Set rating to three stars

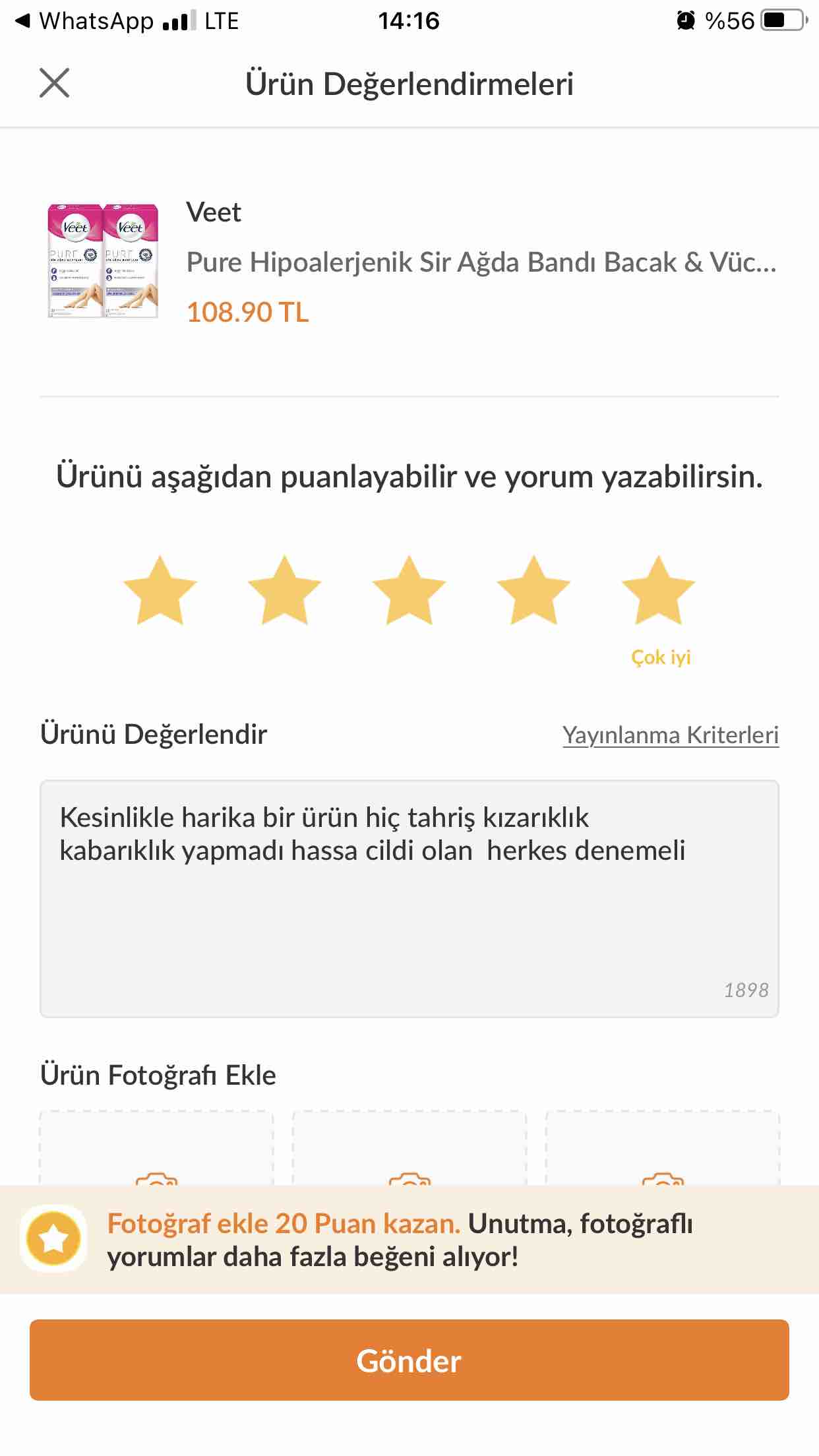pyautogui.click(x=409, y=590)
